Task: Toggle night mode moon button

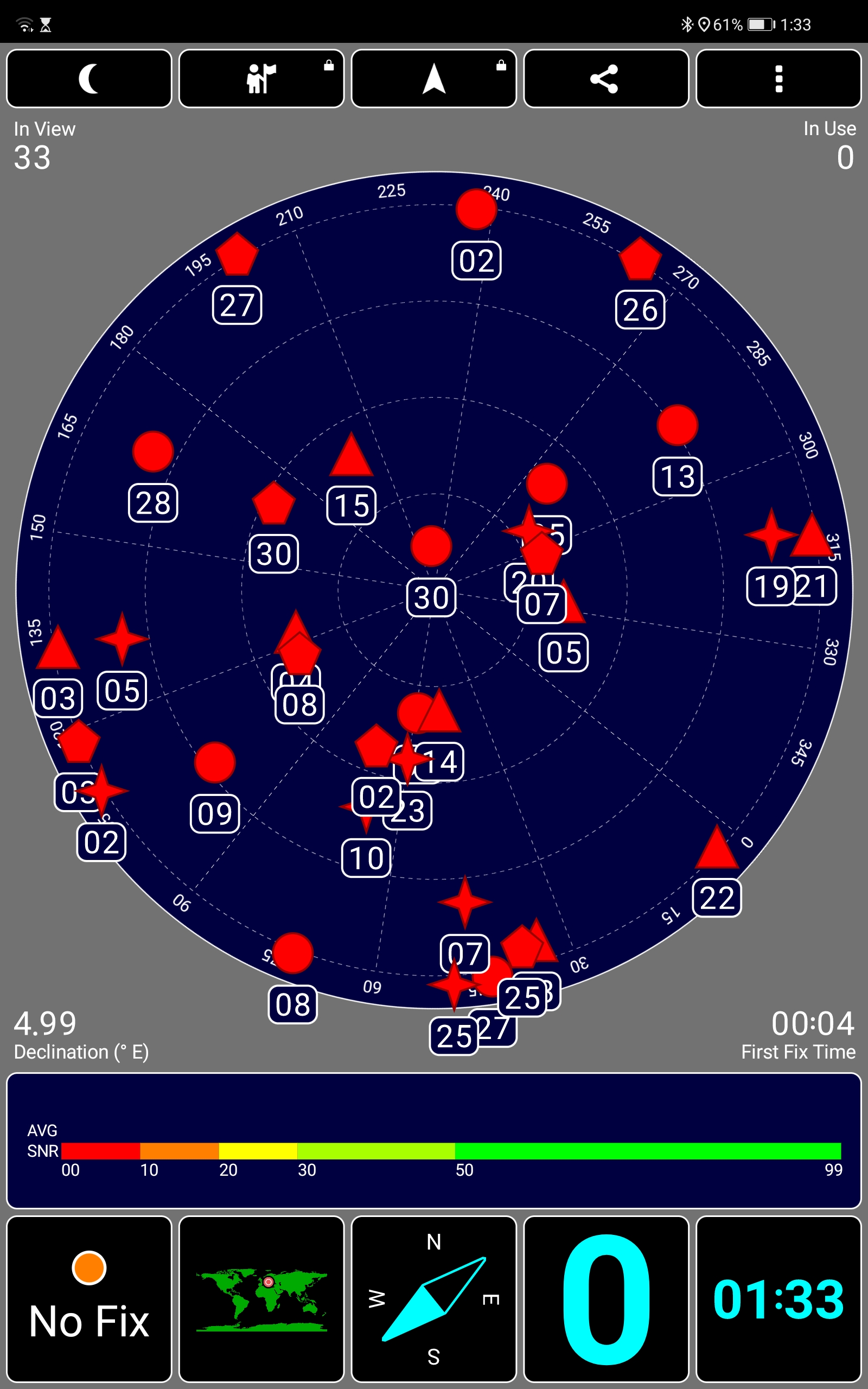Action: (89, 79)
